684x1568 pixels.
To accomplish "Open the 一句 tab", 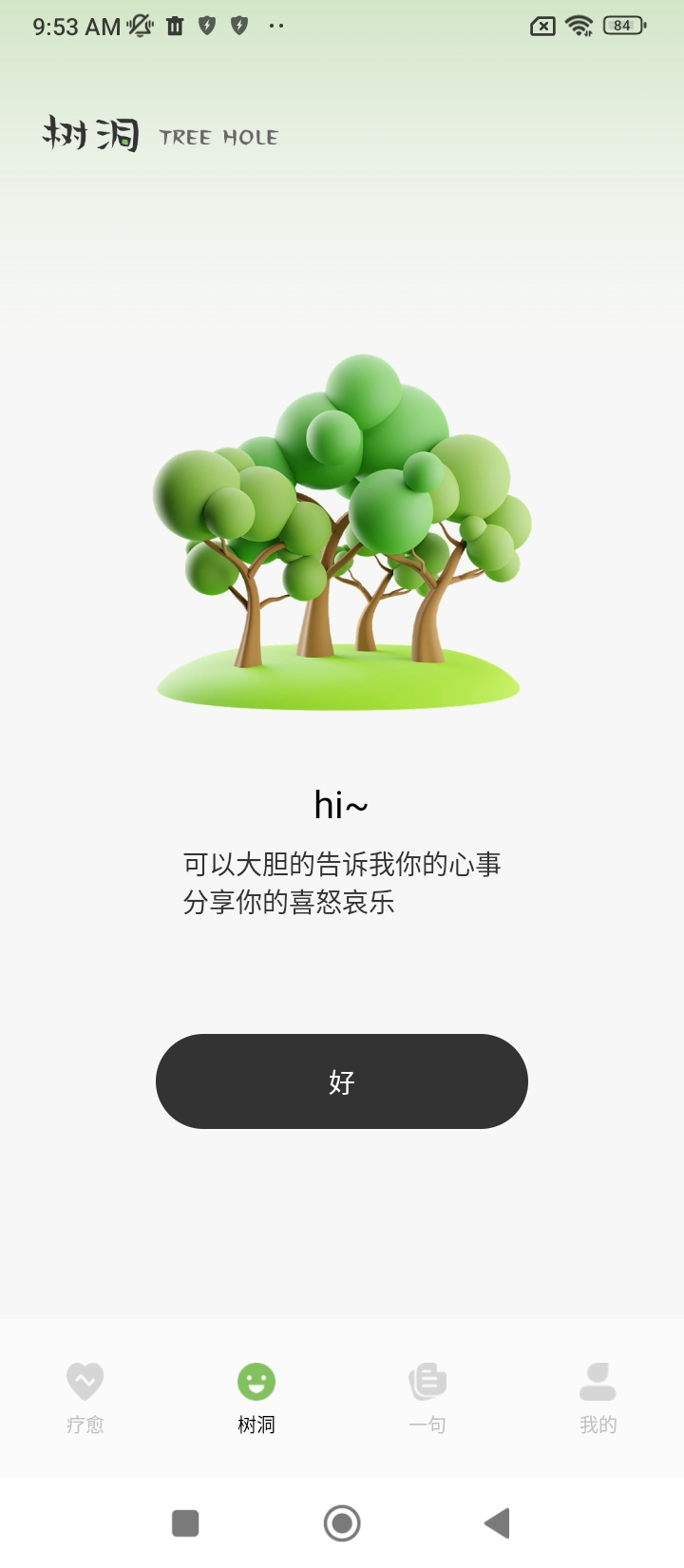I will point(427,1398).
